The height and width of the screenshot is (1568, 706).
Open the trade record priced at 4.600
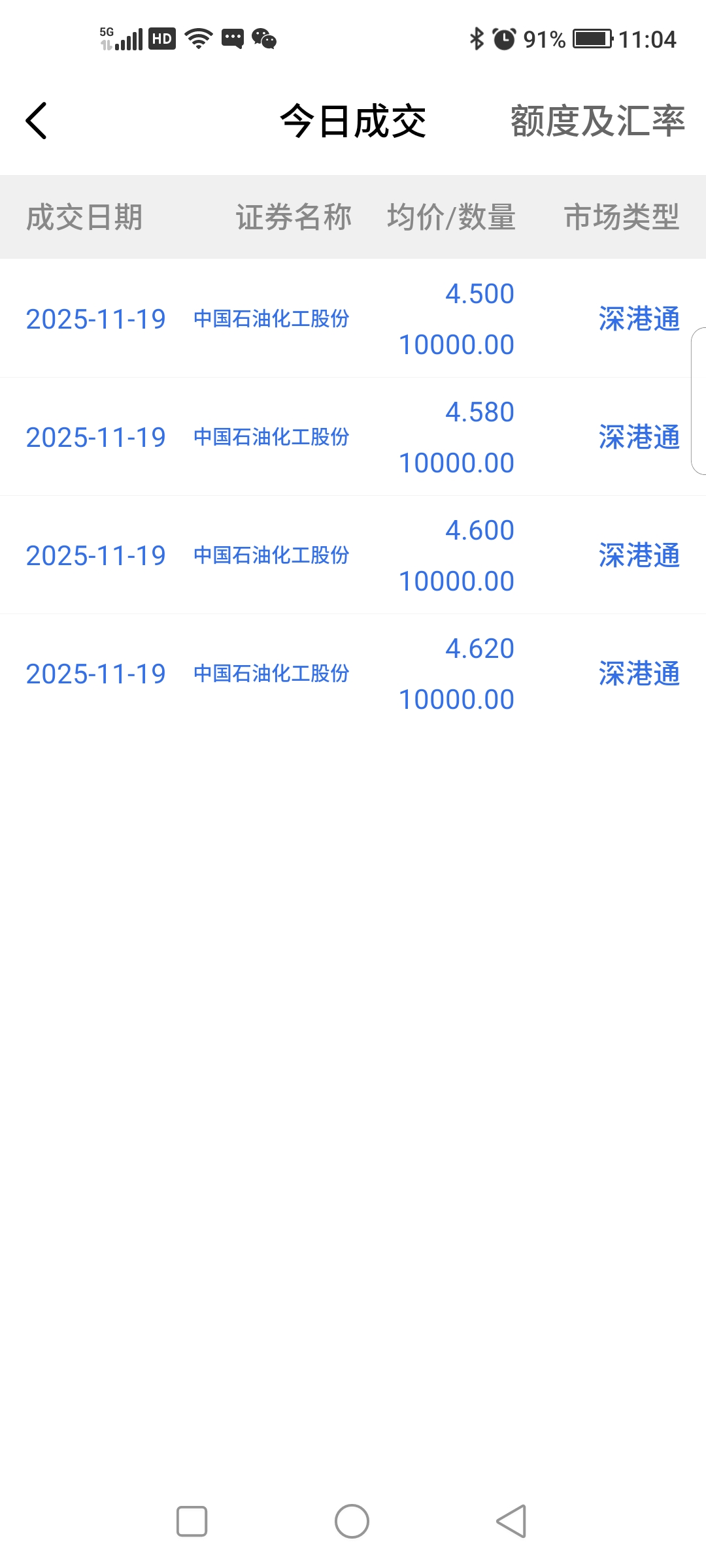coord(353,555)
